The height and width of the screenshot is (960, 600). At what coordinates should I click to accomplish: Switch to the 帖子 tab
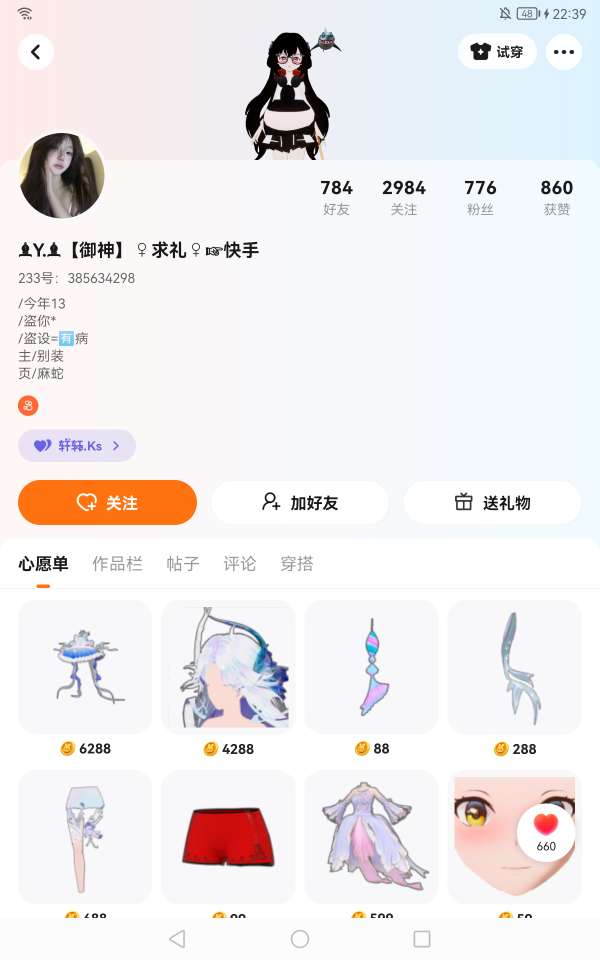183,564
